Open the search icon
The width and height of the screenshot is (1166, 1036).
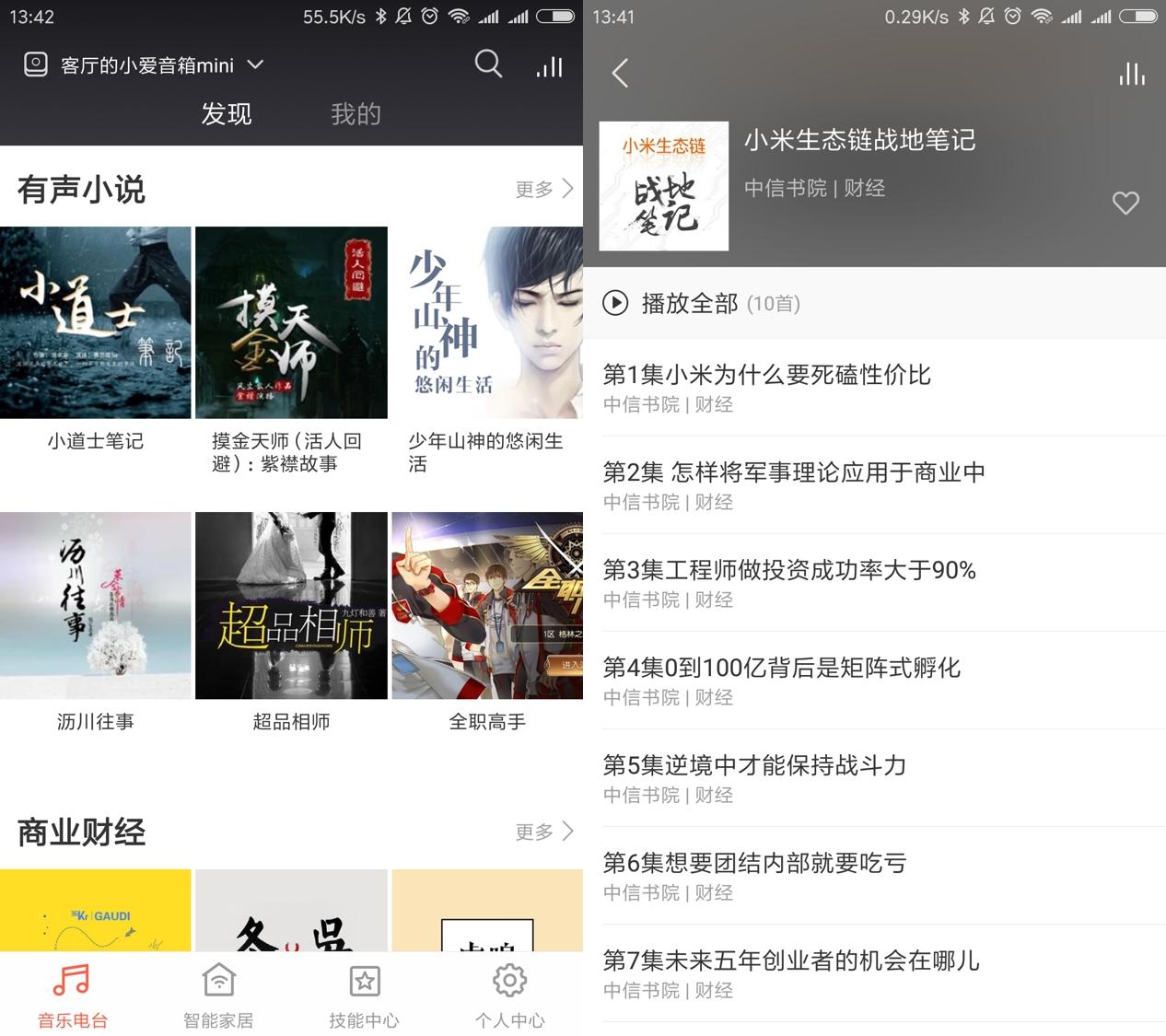coord(488,64)
